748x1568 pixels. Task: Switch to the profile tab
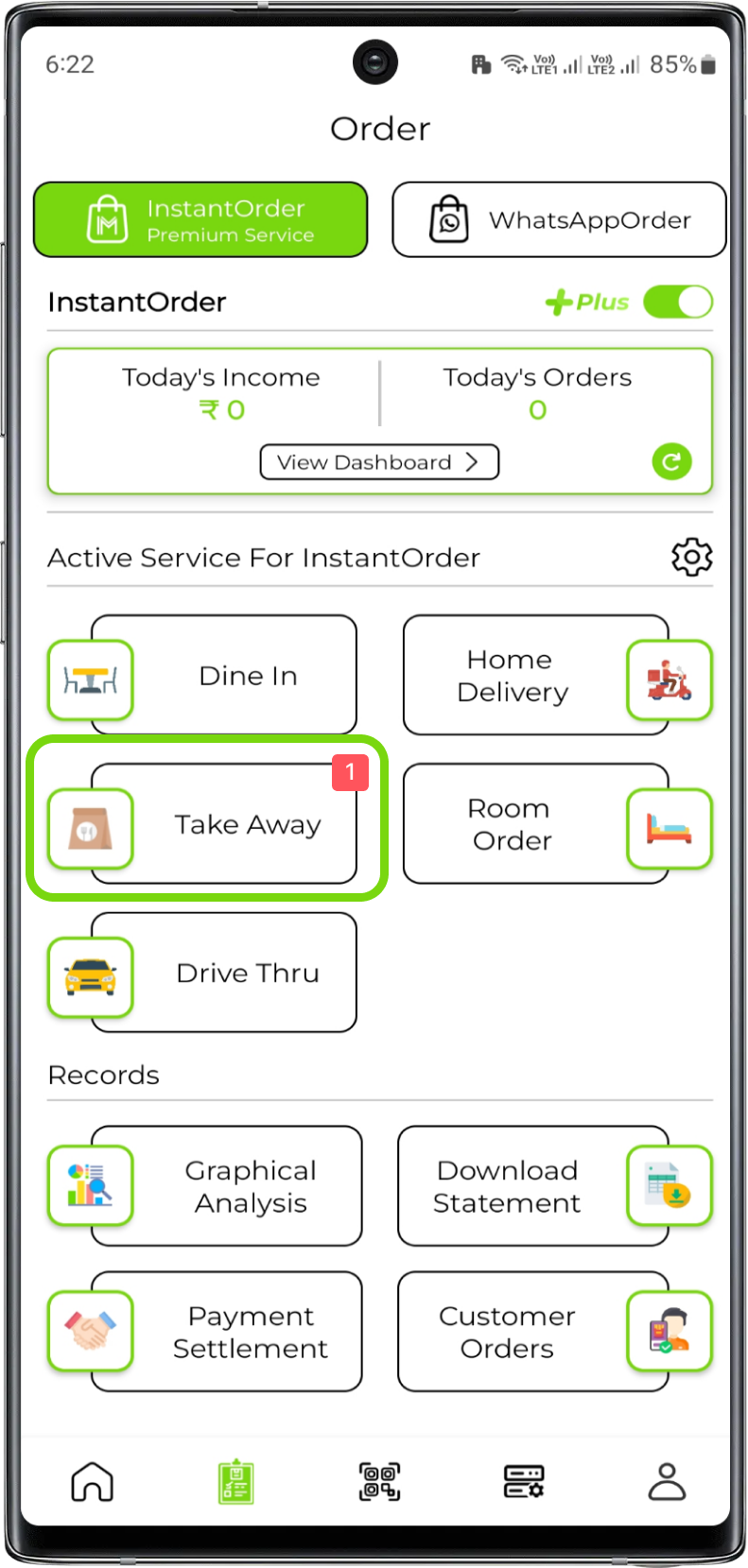[667, 1481]
